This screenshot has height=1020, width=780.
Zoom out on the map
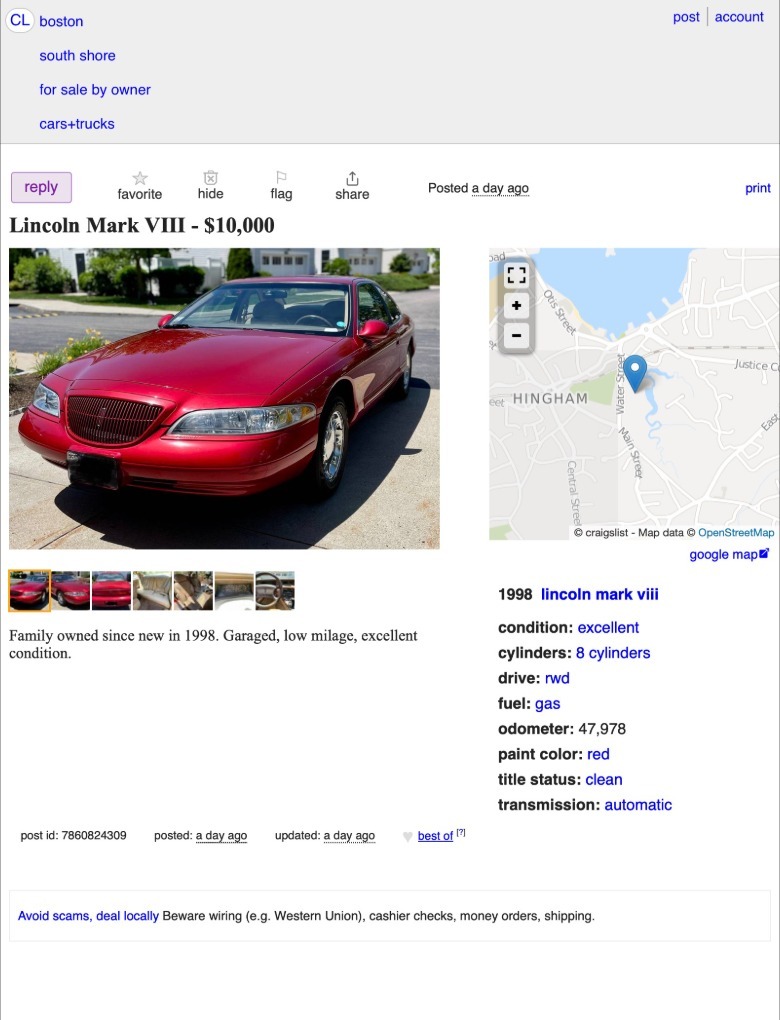[x=516, y=335]
